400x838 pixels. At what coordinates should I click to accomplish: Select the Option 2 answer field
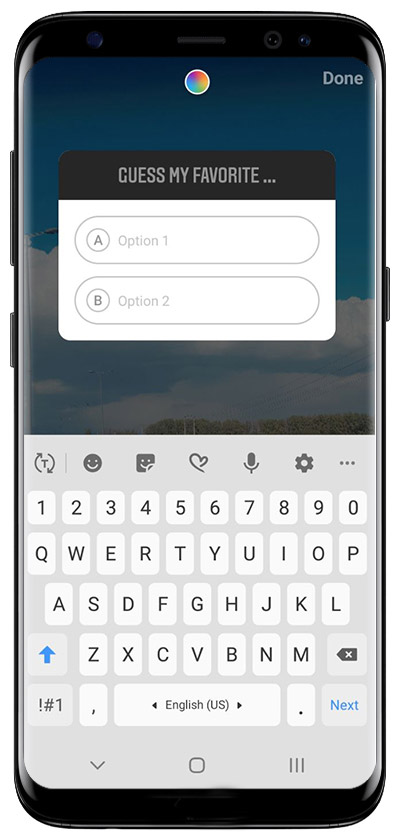coord(197,301)
